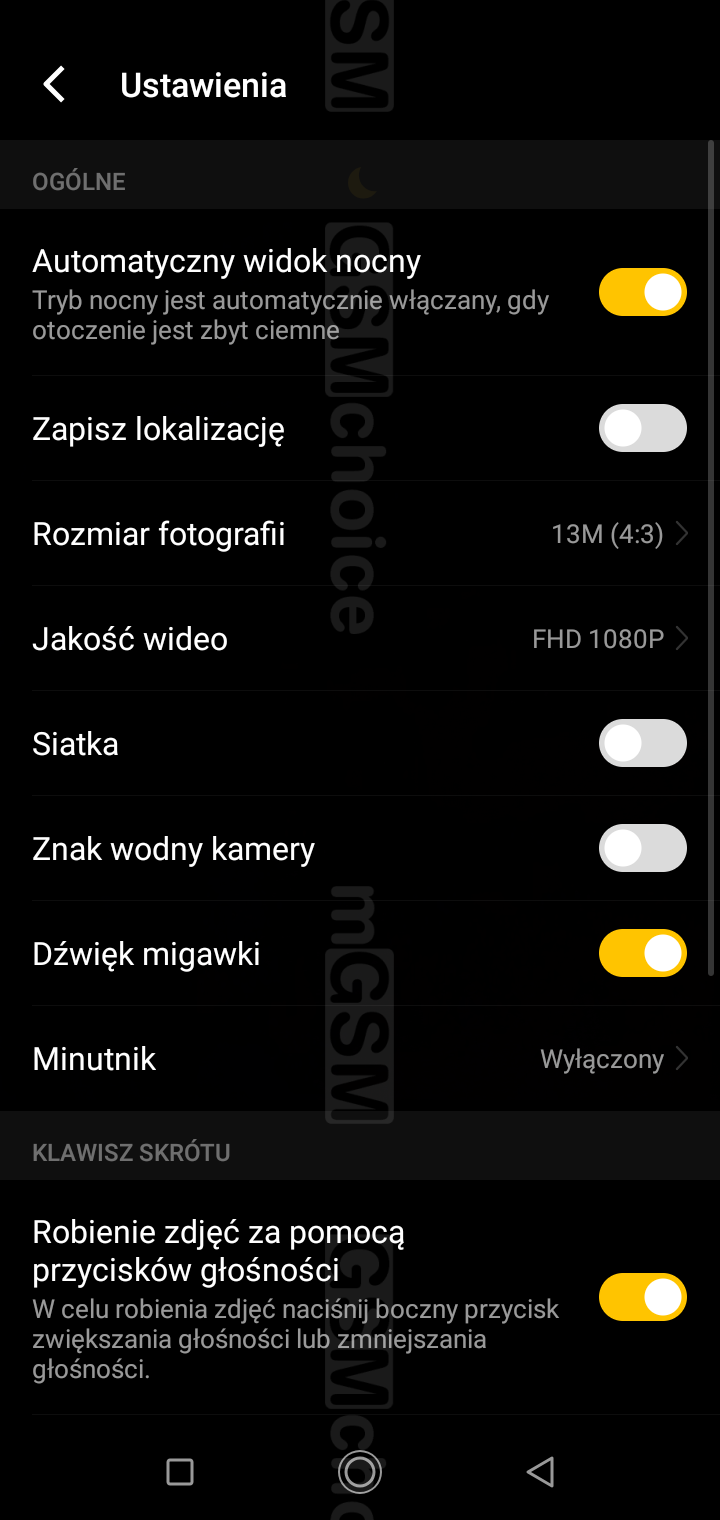Go back from Ustawienia screen

(54, 85)
